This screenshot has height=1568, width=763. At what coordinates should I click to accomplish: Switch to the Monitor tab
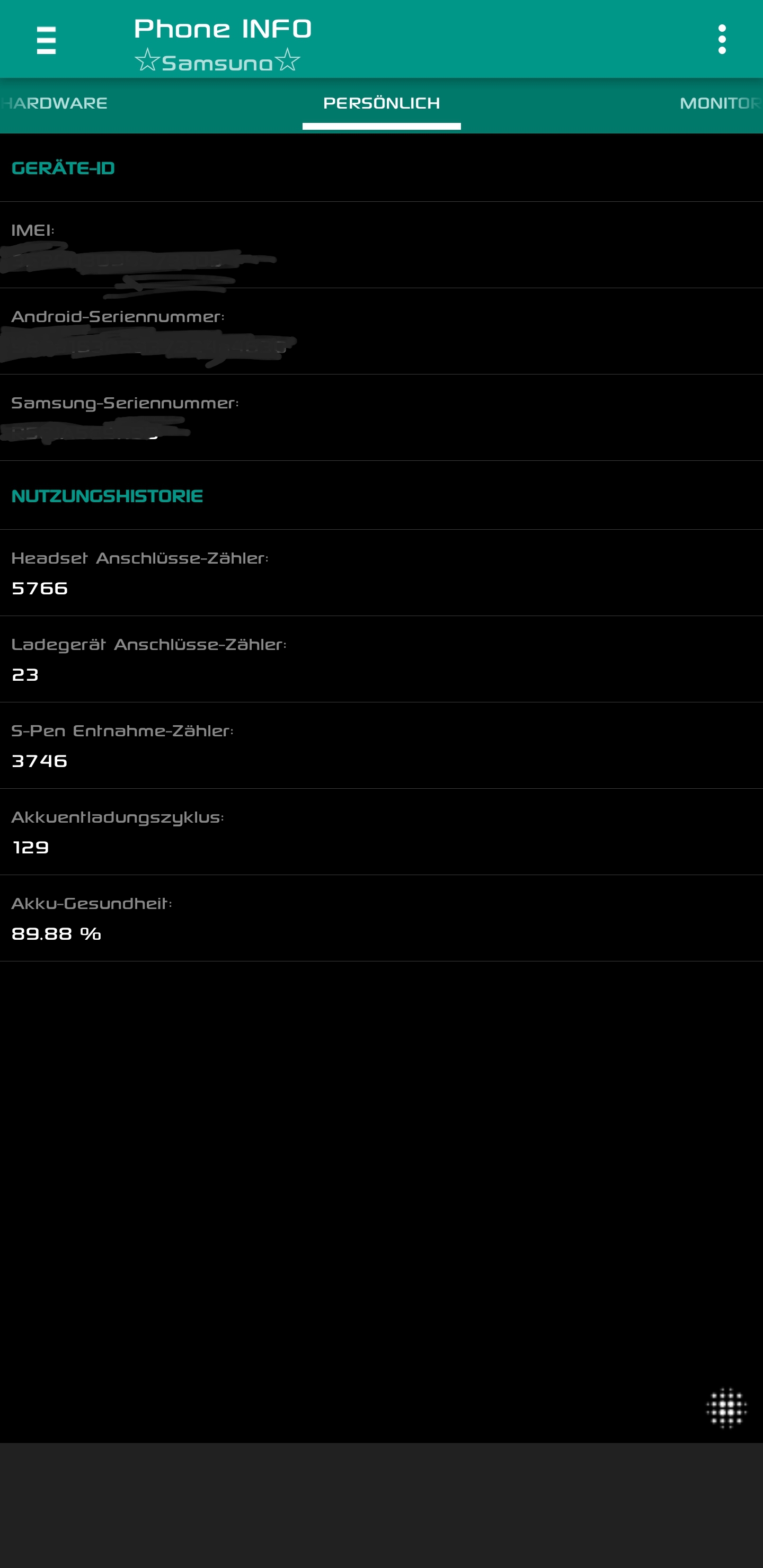[719, 103]
